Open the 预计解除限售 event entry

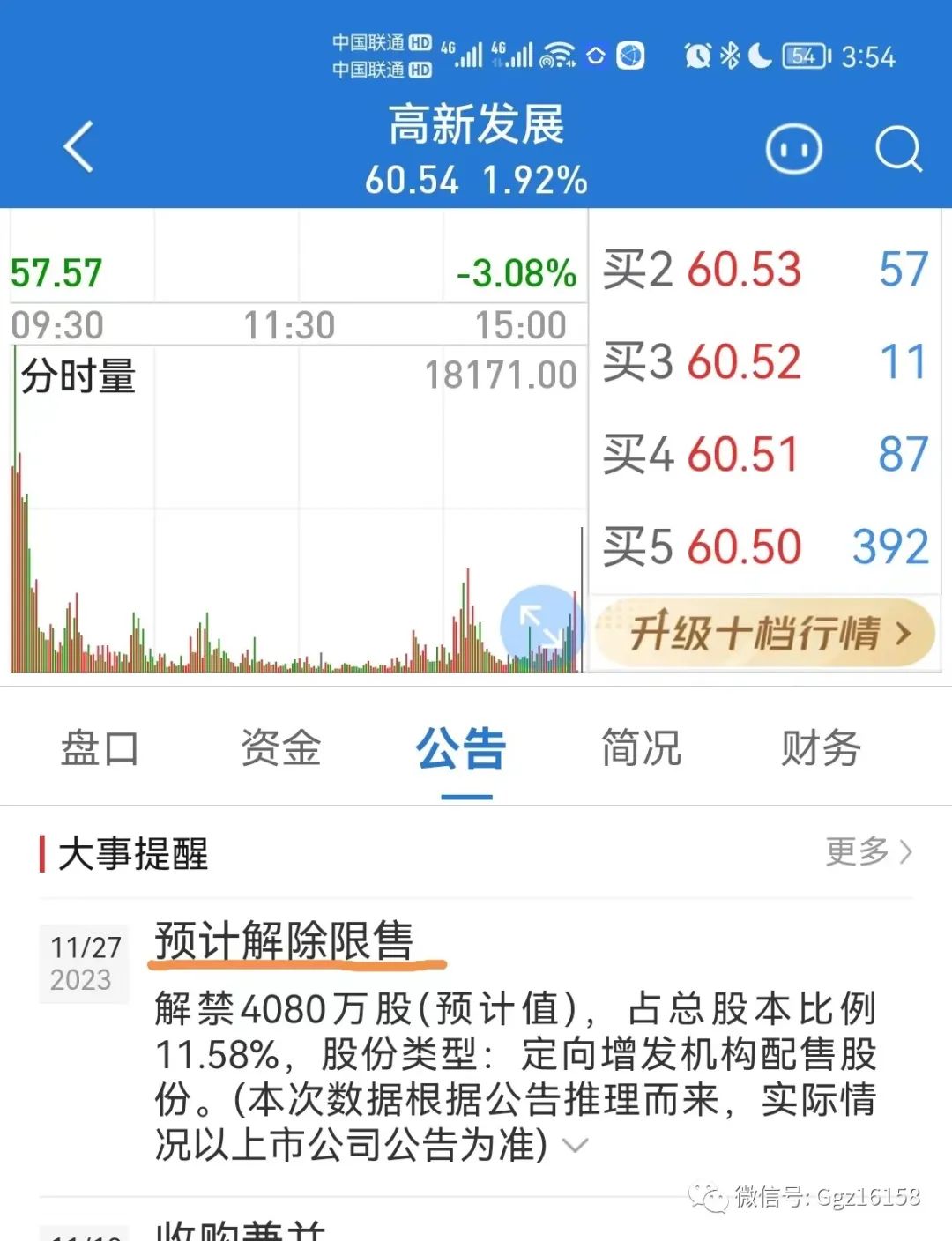(284, 940)
